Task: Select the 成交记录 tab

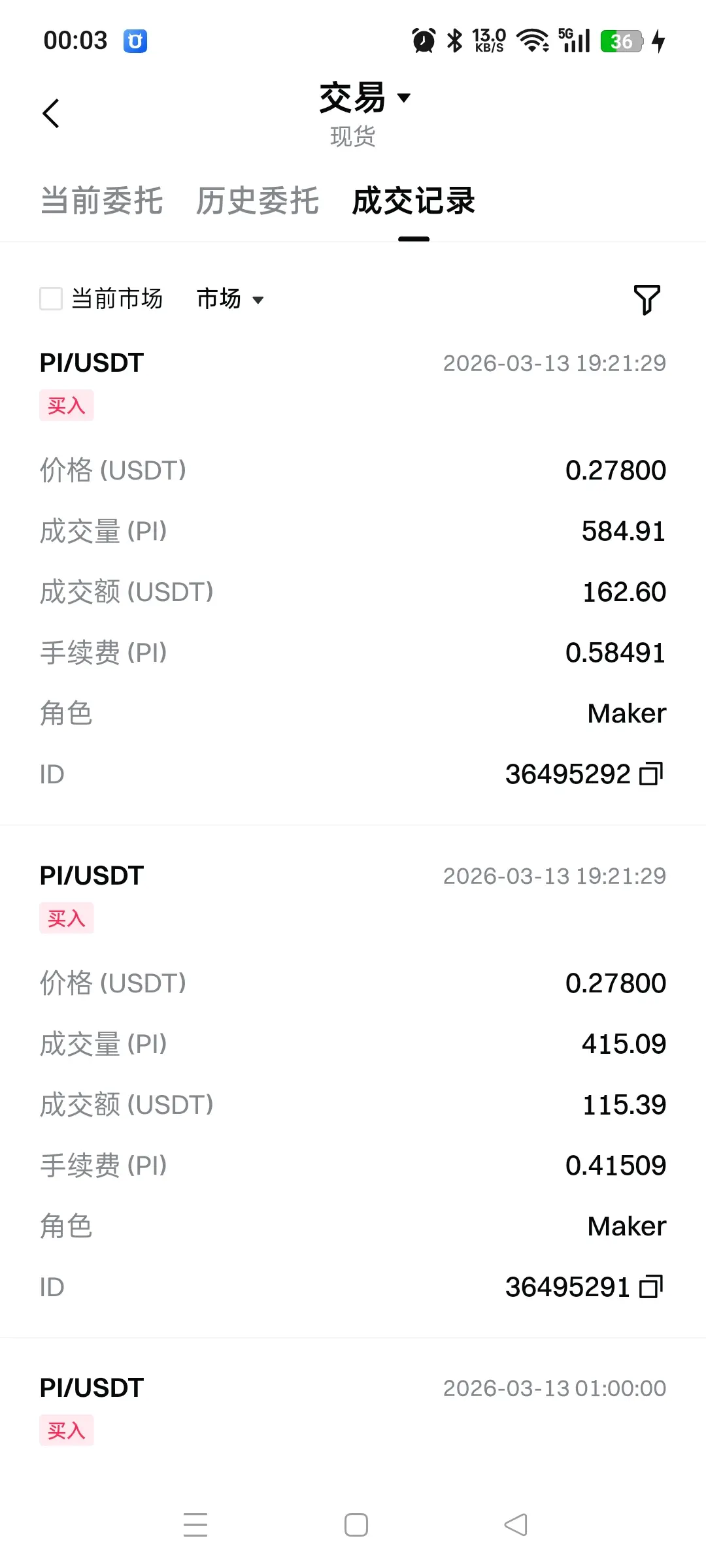Action: coord(413,201)
